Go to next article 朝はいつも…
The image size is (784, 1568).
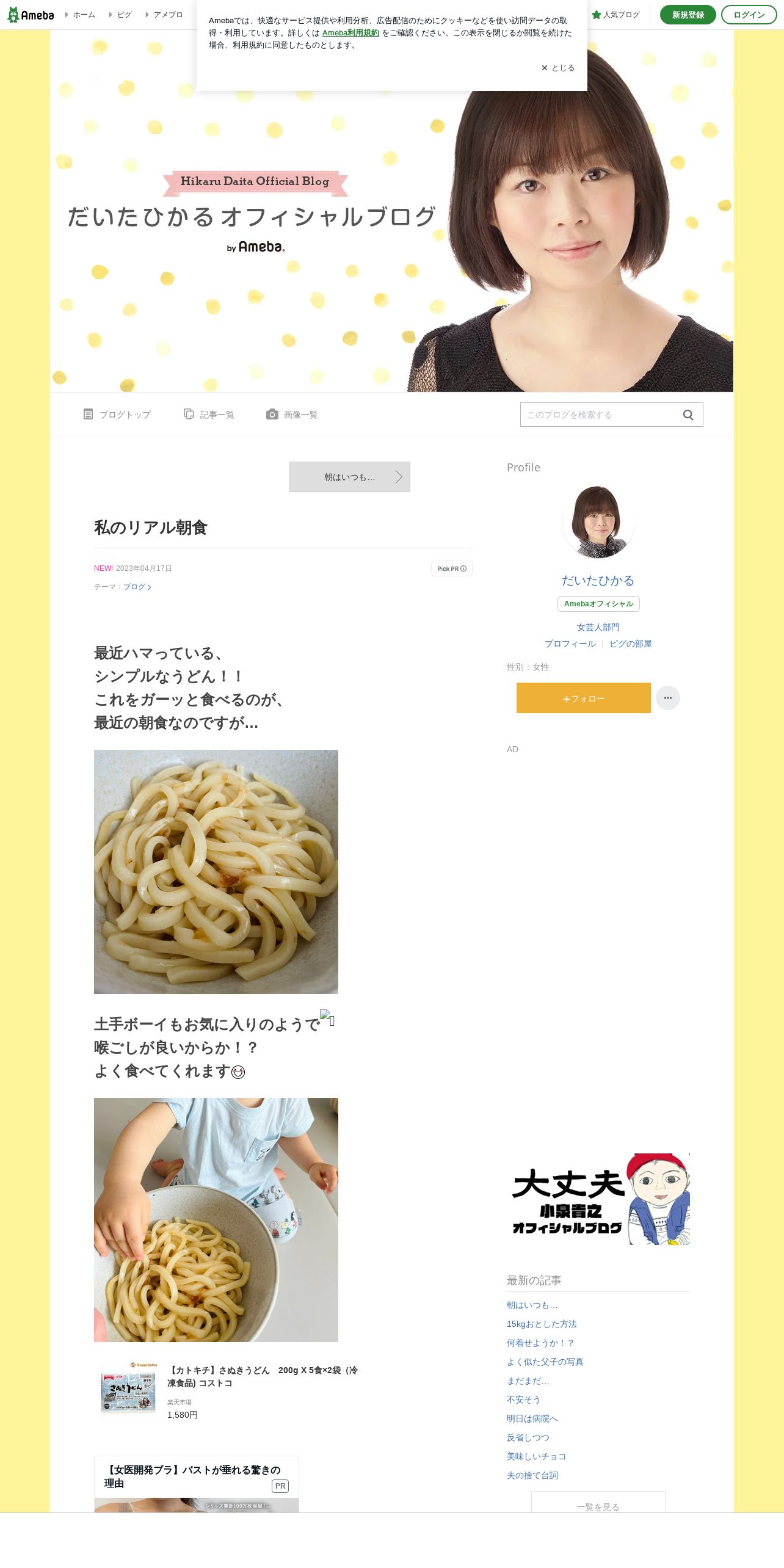pos(350,477)
